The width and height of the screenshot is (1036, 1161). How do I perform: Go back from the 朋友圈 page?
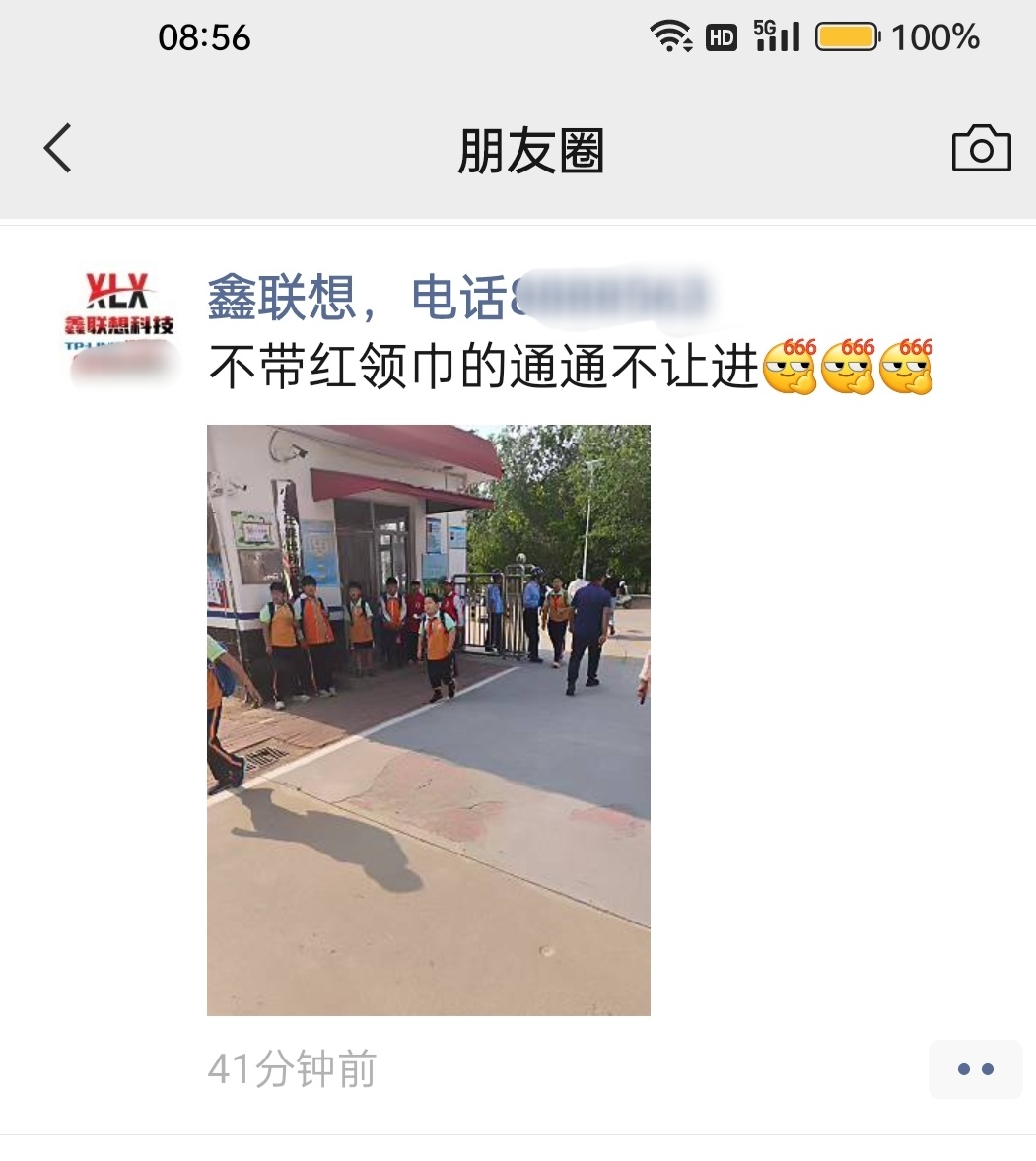click(x=57, y=149)
